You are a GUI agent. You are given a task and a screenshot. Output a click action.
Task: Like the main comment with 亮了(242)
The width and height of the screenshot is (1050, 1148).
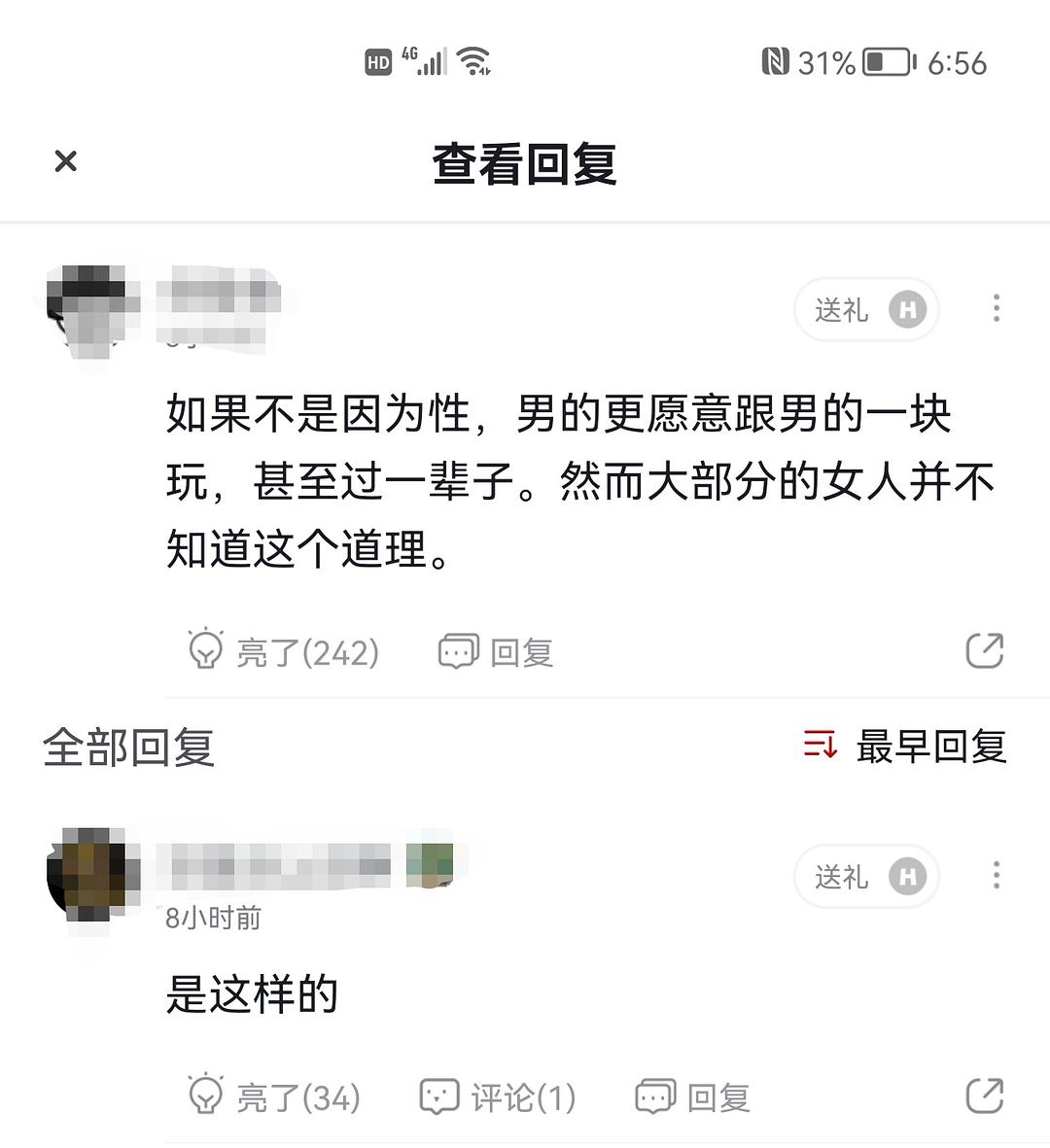pyautogui.click(x=283, y=651)
